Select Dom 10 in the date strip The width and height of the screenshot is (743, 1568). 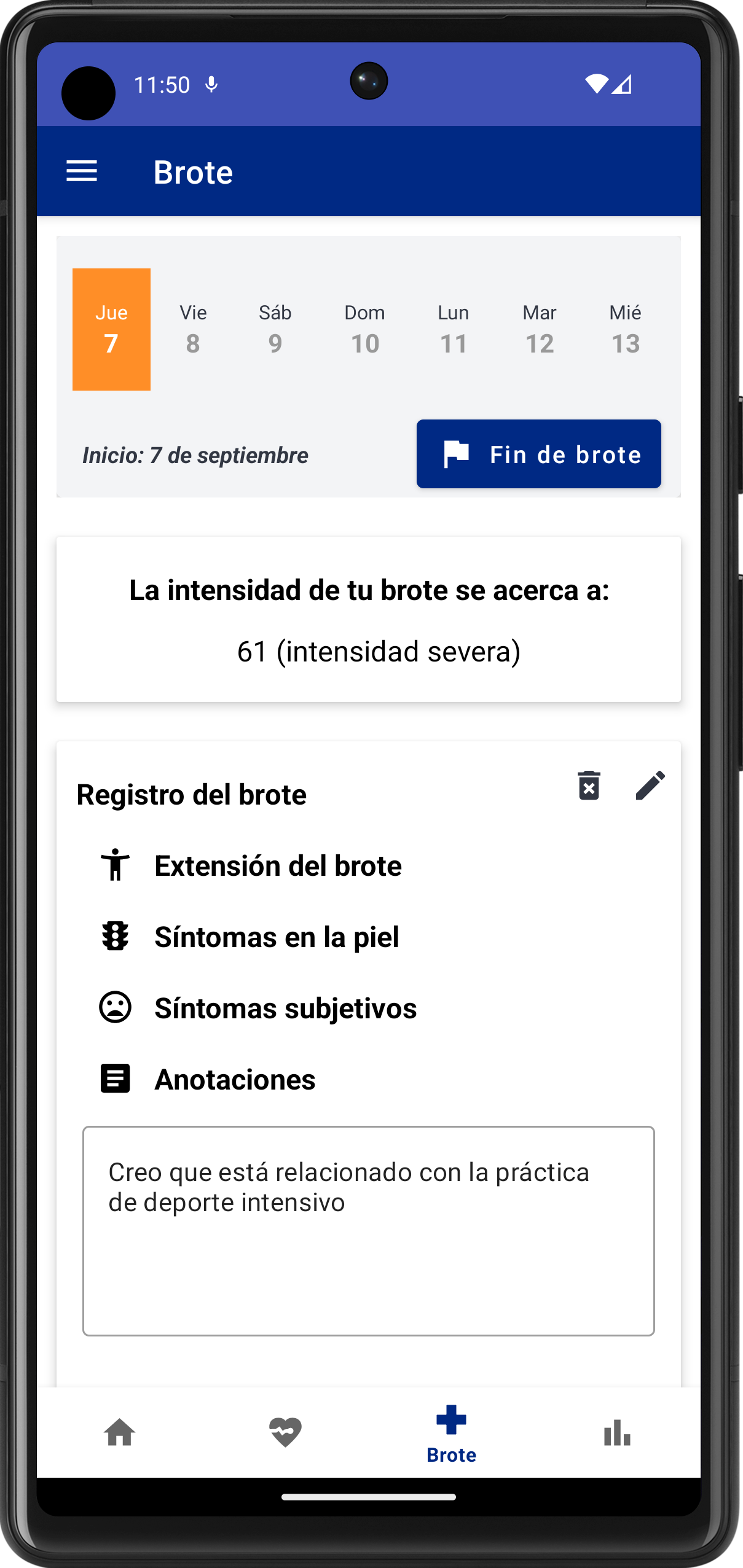tap(364, 329)
